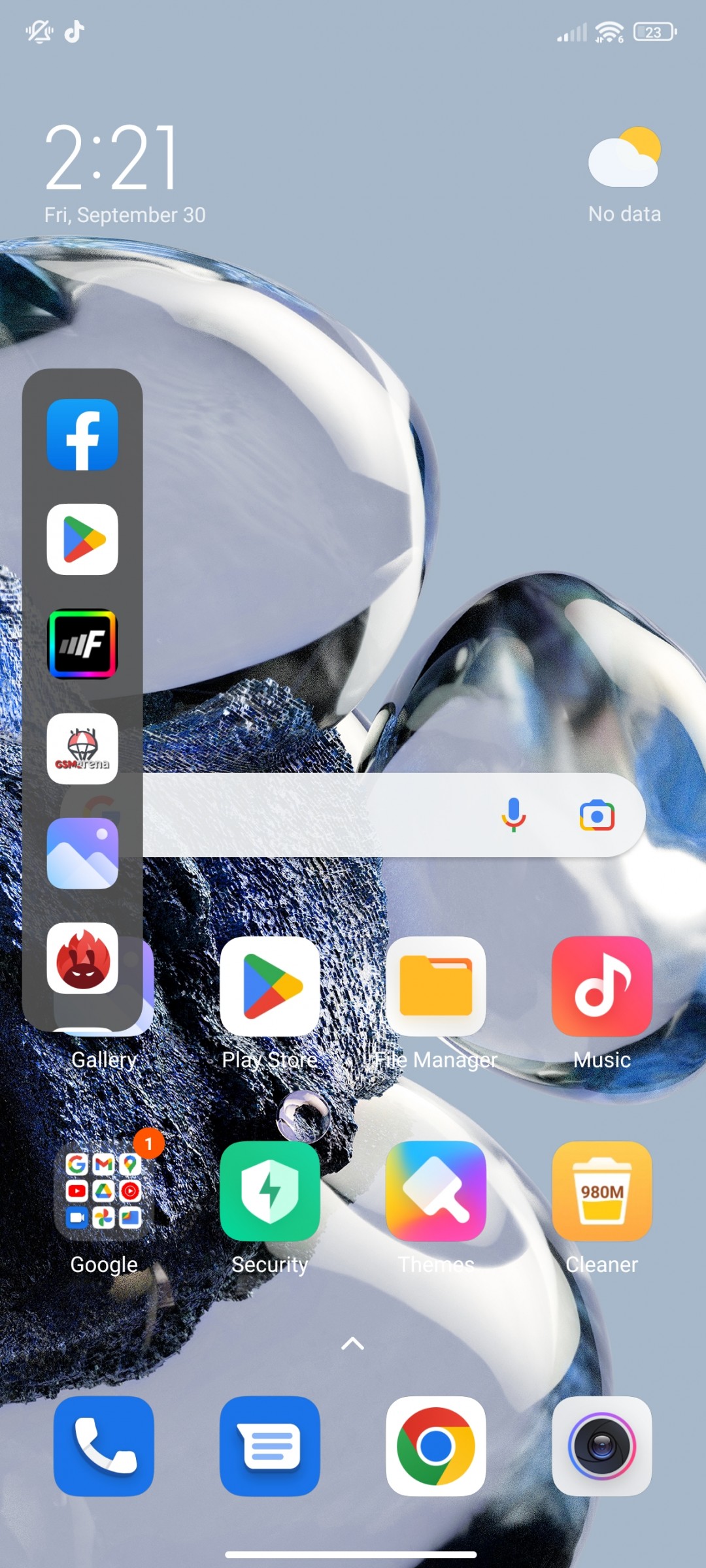The width and height of the screenshot is (706, 1568).
Task: Open the Cleaner app
Action: coord(602,1190)
